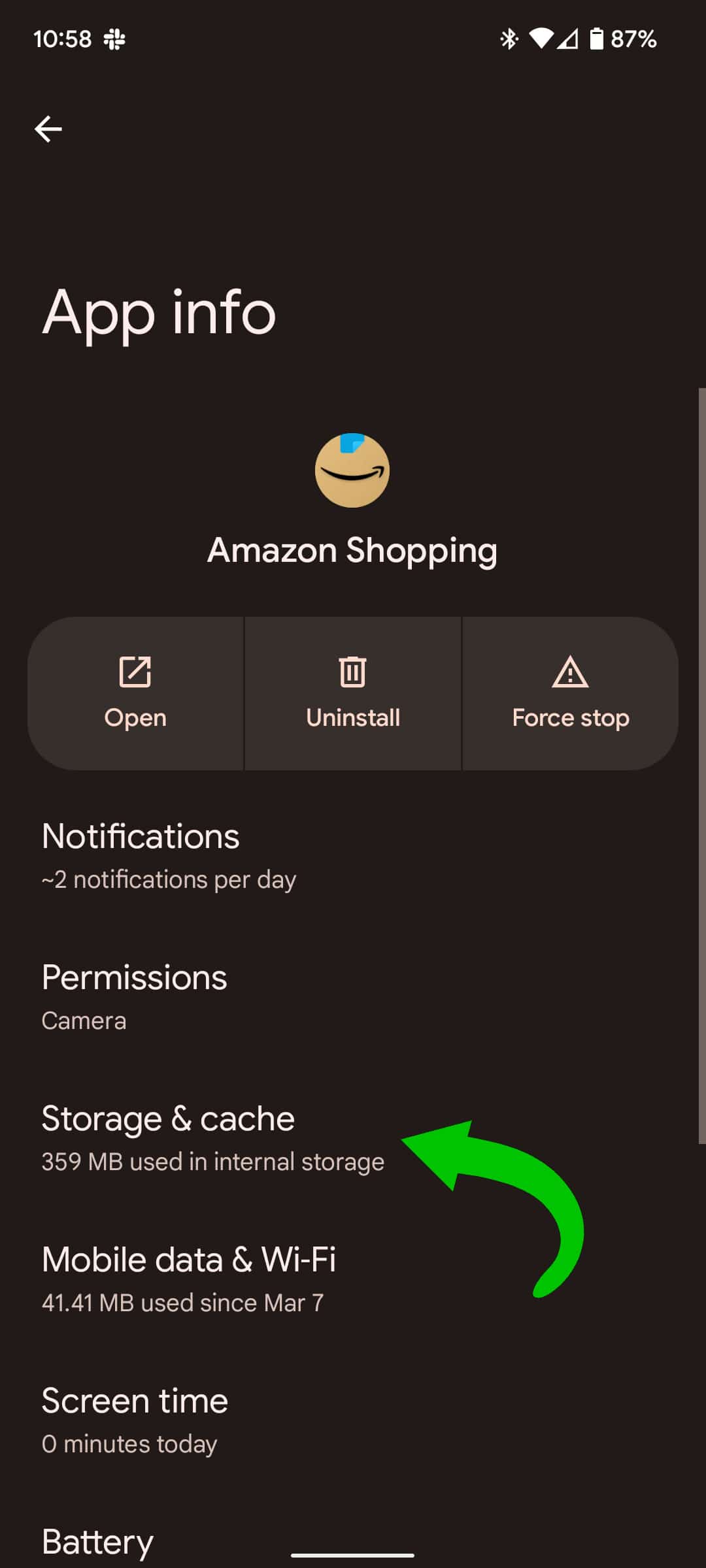
Task: Force stop the Amazon Shopping app
Action: coord(570,693)
